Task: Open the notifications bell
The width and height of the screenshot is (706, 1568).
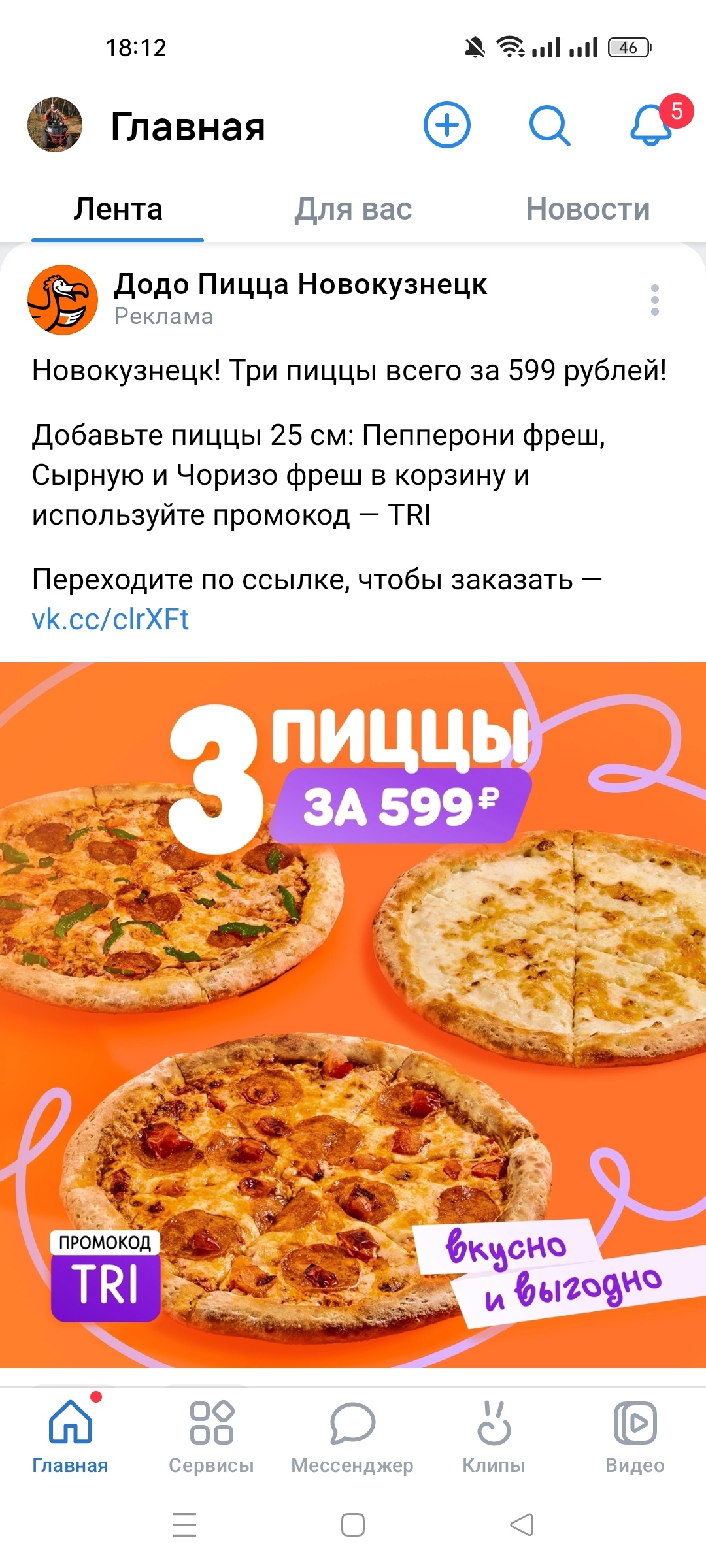Action: 651,125
